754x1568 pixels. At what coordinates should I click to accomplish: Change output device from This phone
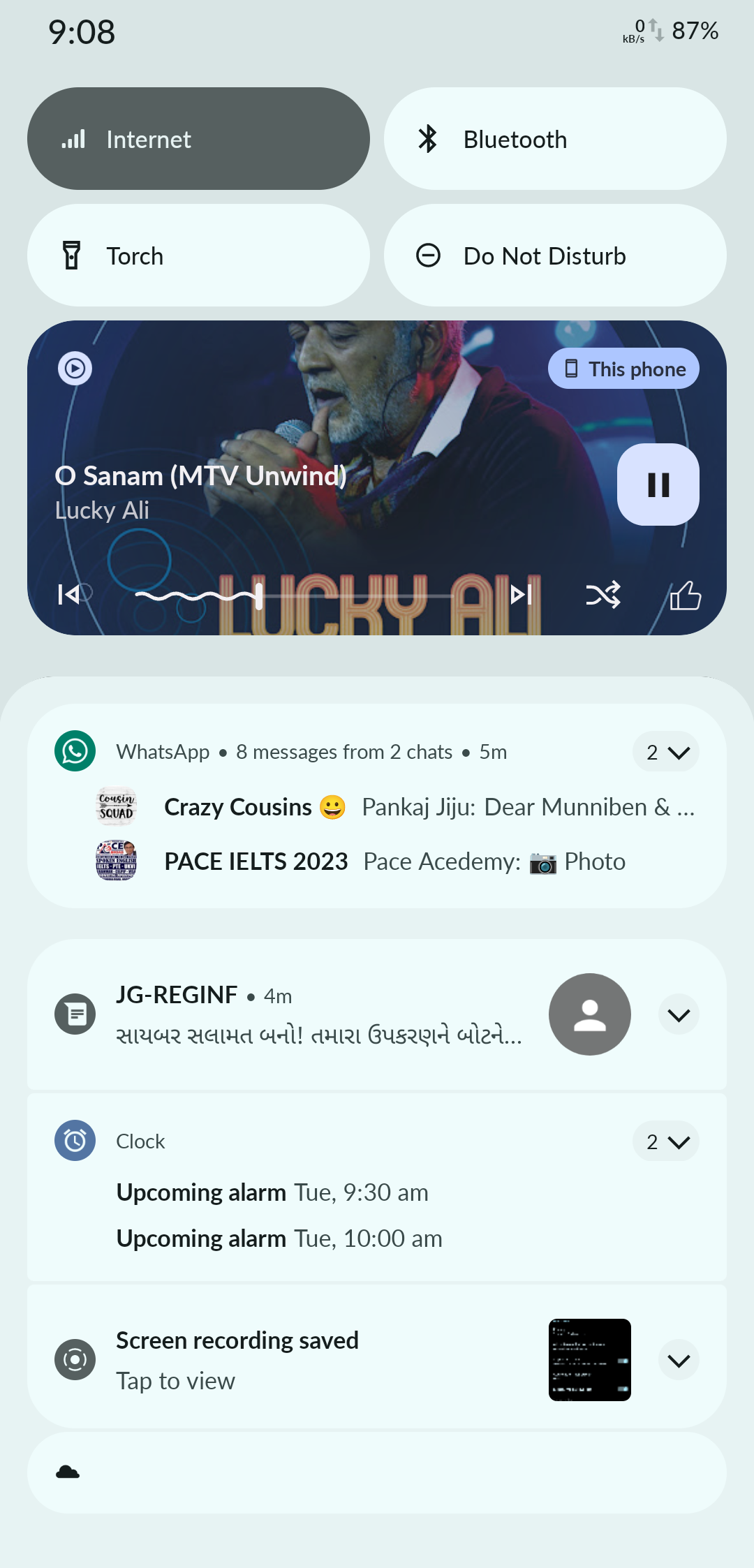[623, 369]
